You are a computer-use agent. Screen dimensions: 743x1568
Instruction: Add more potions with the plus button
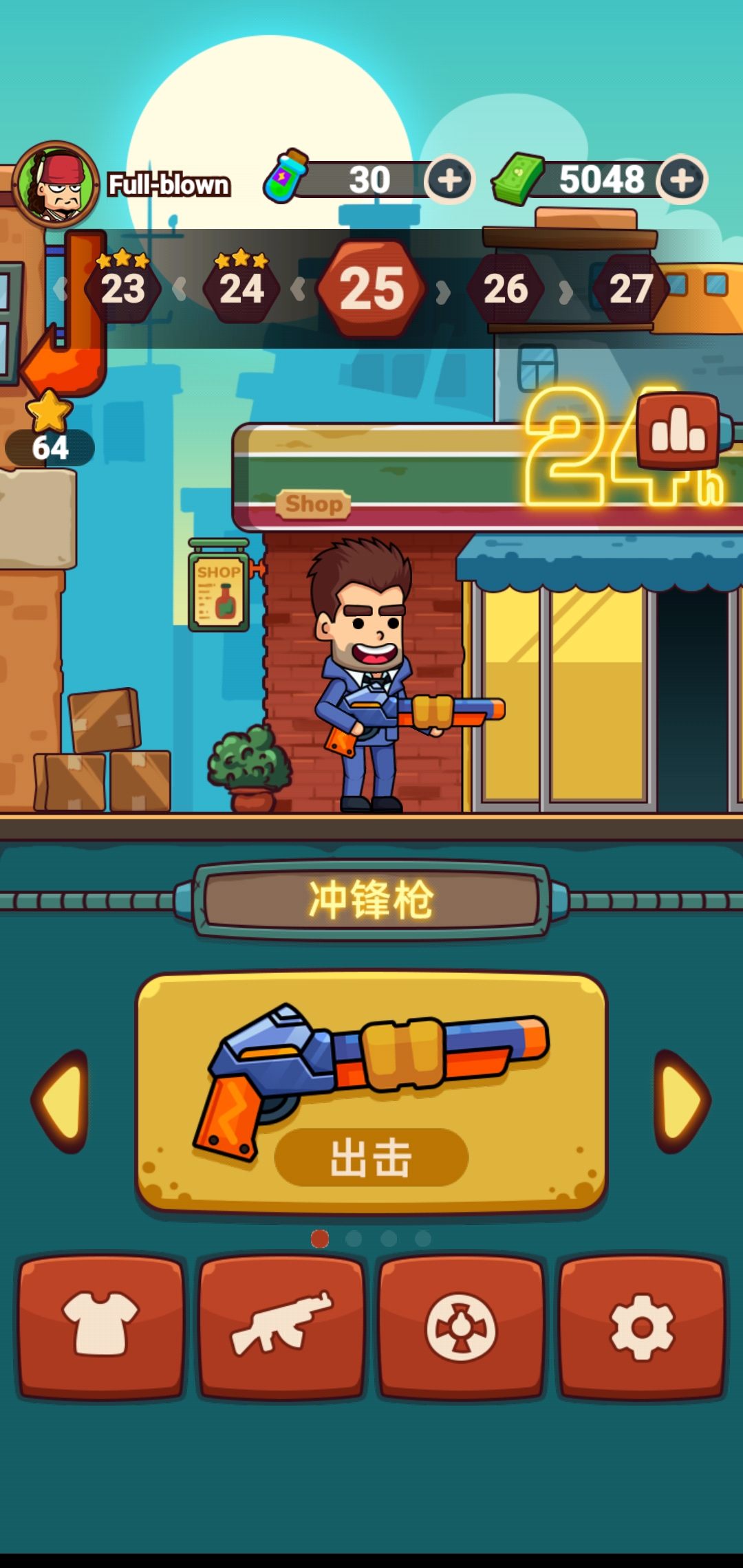coord(451,180)
